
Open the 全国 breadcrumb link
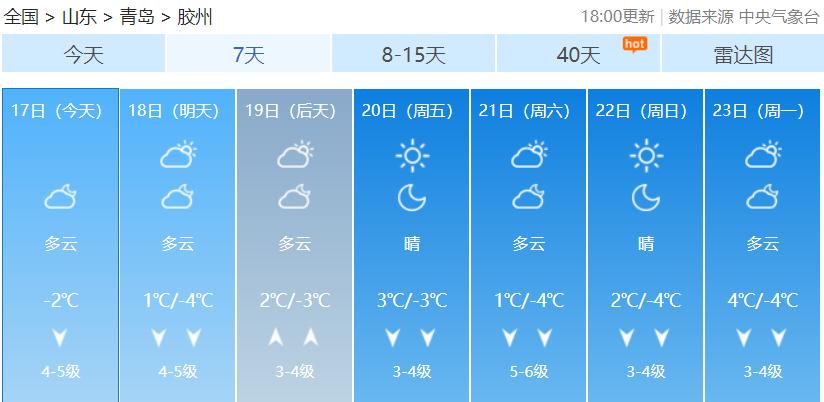point(21,17)
